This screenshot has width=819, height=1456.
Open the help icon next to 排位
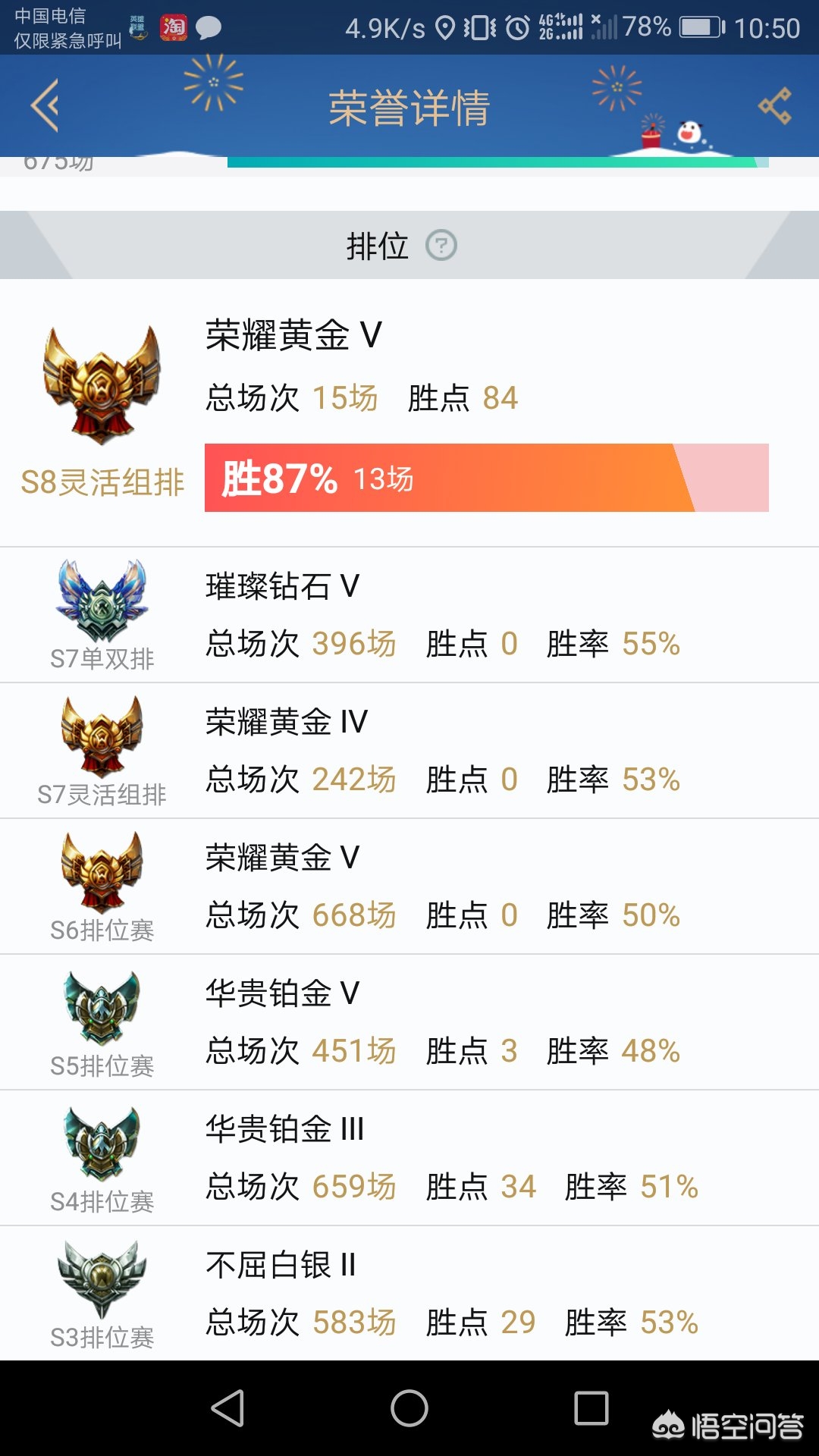pyautogui.click(x=441, y=245)
